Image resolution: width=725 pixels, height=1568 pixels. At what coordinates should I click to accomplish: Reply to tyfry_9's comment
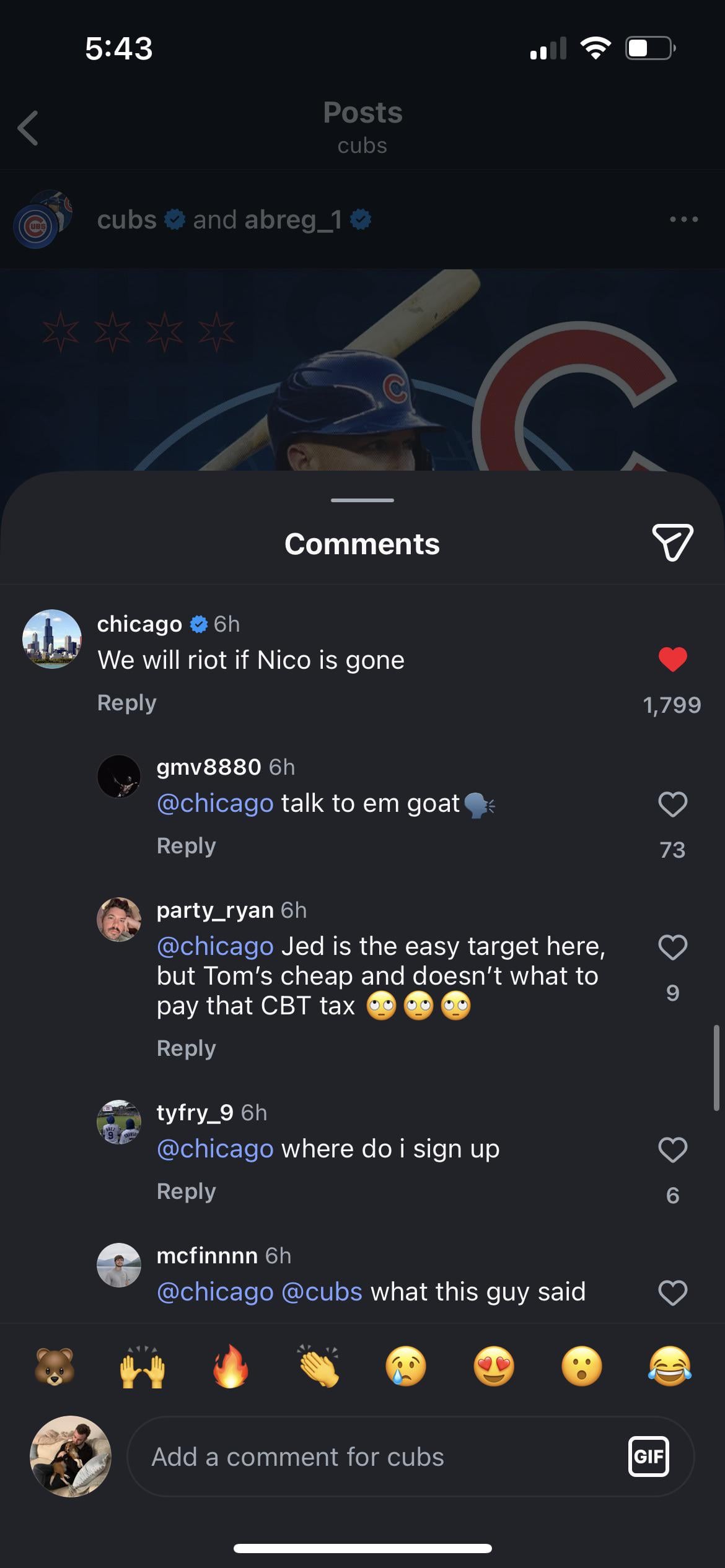click(x=186, y=1191)
